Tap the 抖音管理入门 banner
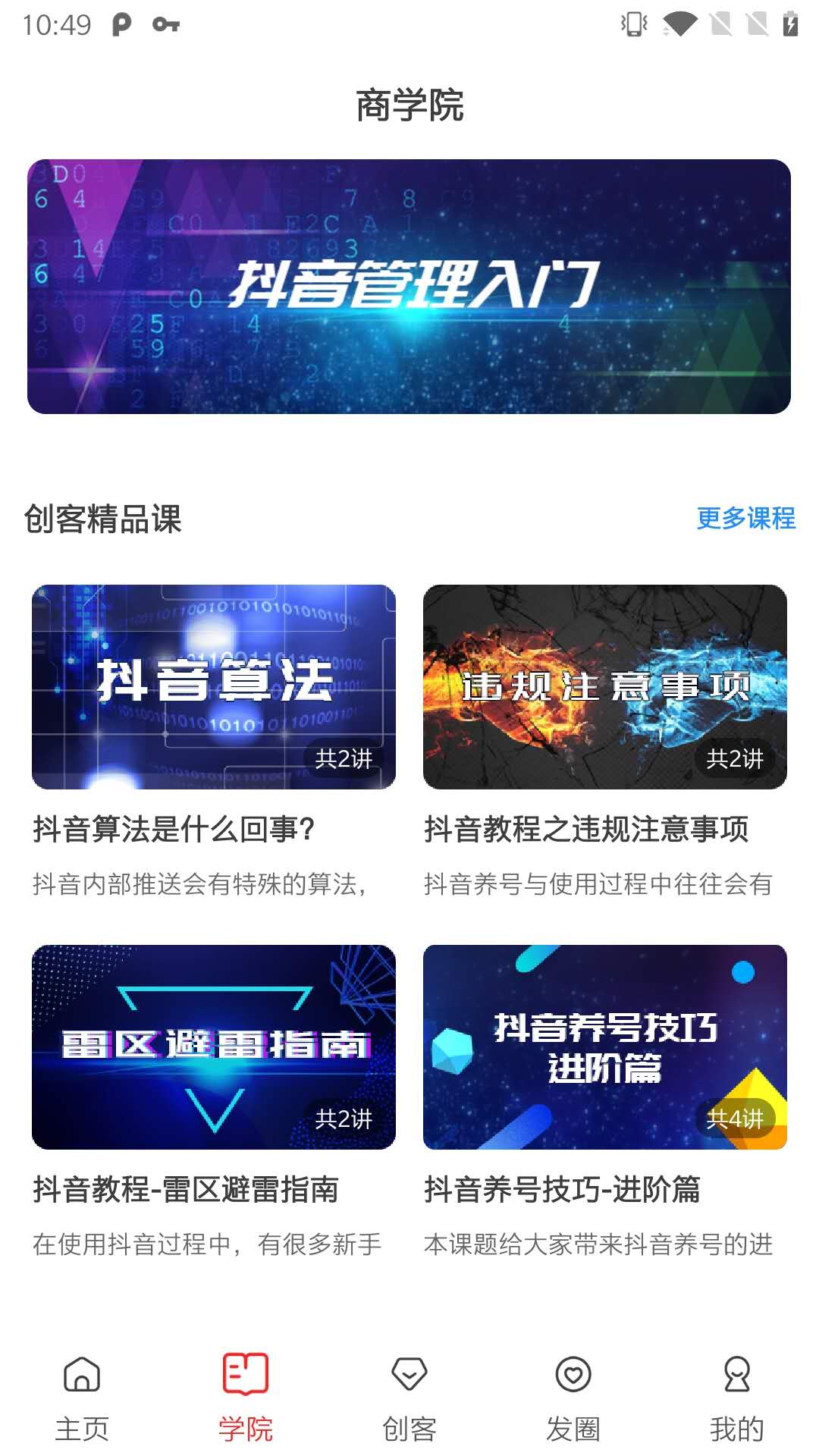This screenshot has width=819, height=1456. pos(409,284)
